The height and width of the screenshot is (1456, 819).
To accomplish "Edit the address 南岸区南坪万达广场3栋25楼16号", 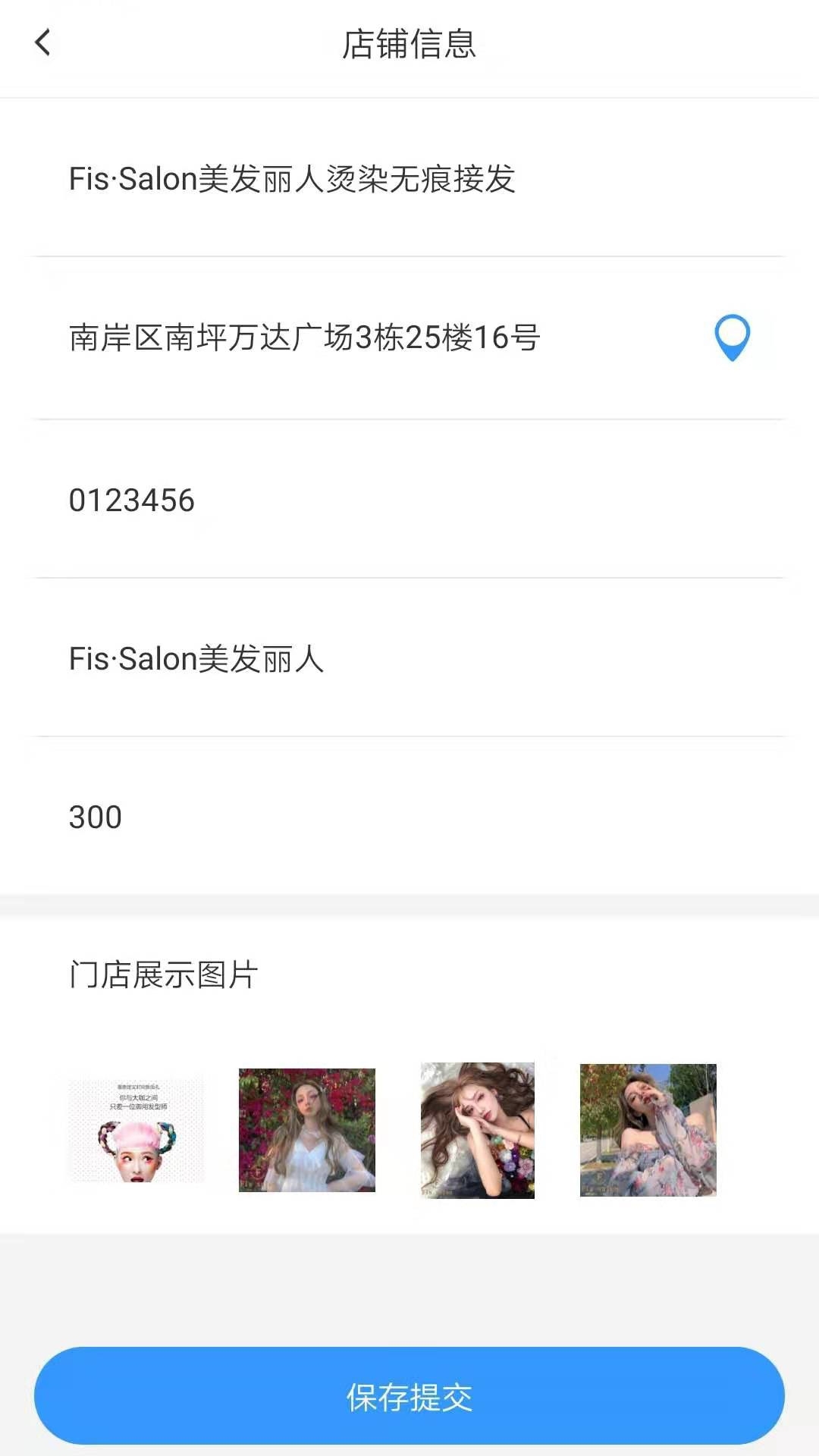I will (x=304, y=338).
